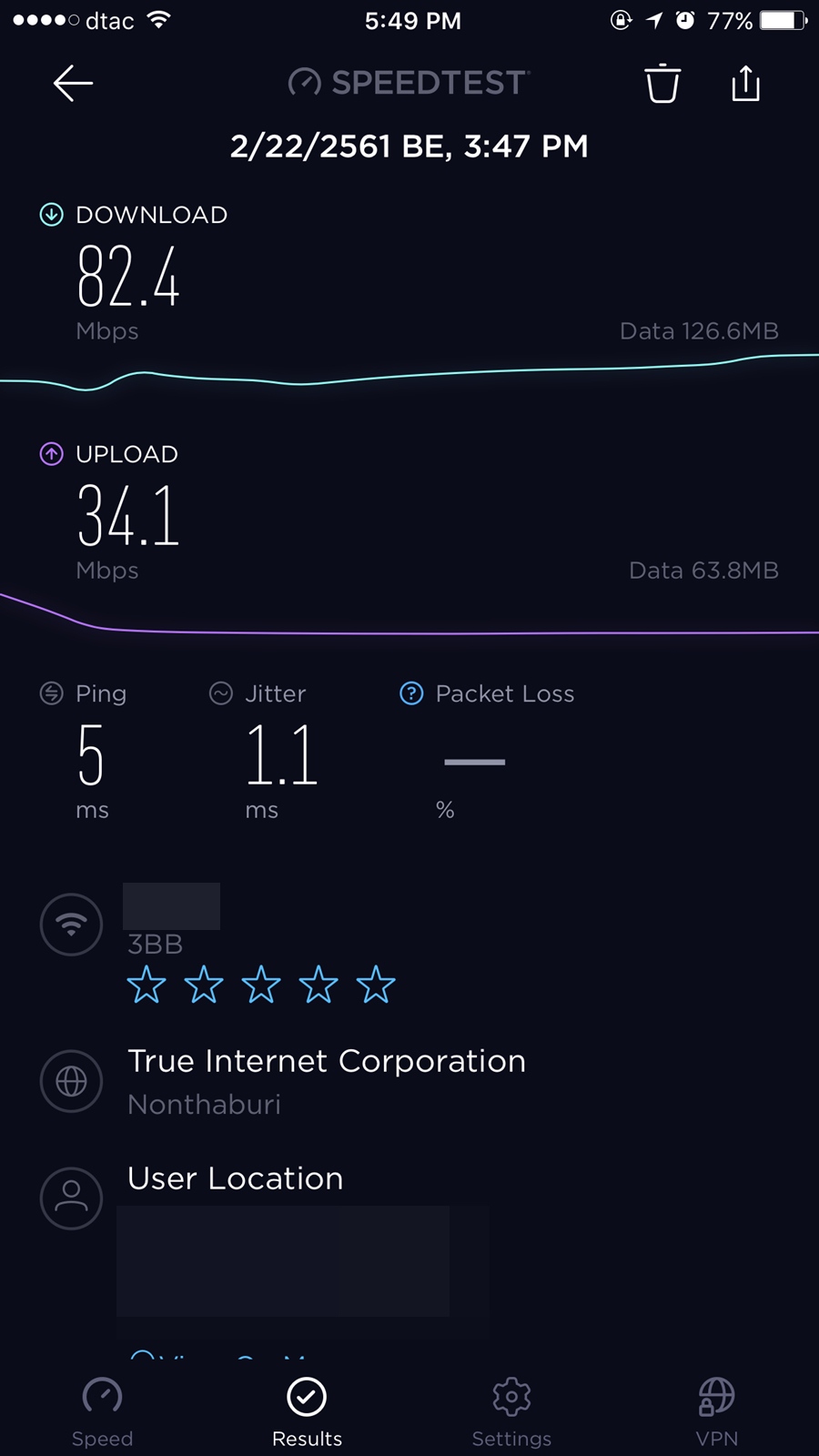Give 3BB a one-star rating
This screenshot has height=1456, width=819.
(147, 985)
